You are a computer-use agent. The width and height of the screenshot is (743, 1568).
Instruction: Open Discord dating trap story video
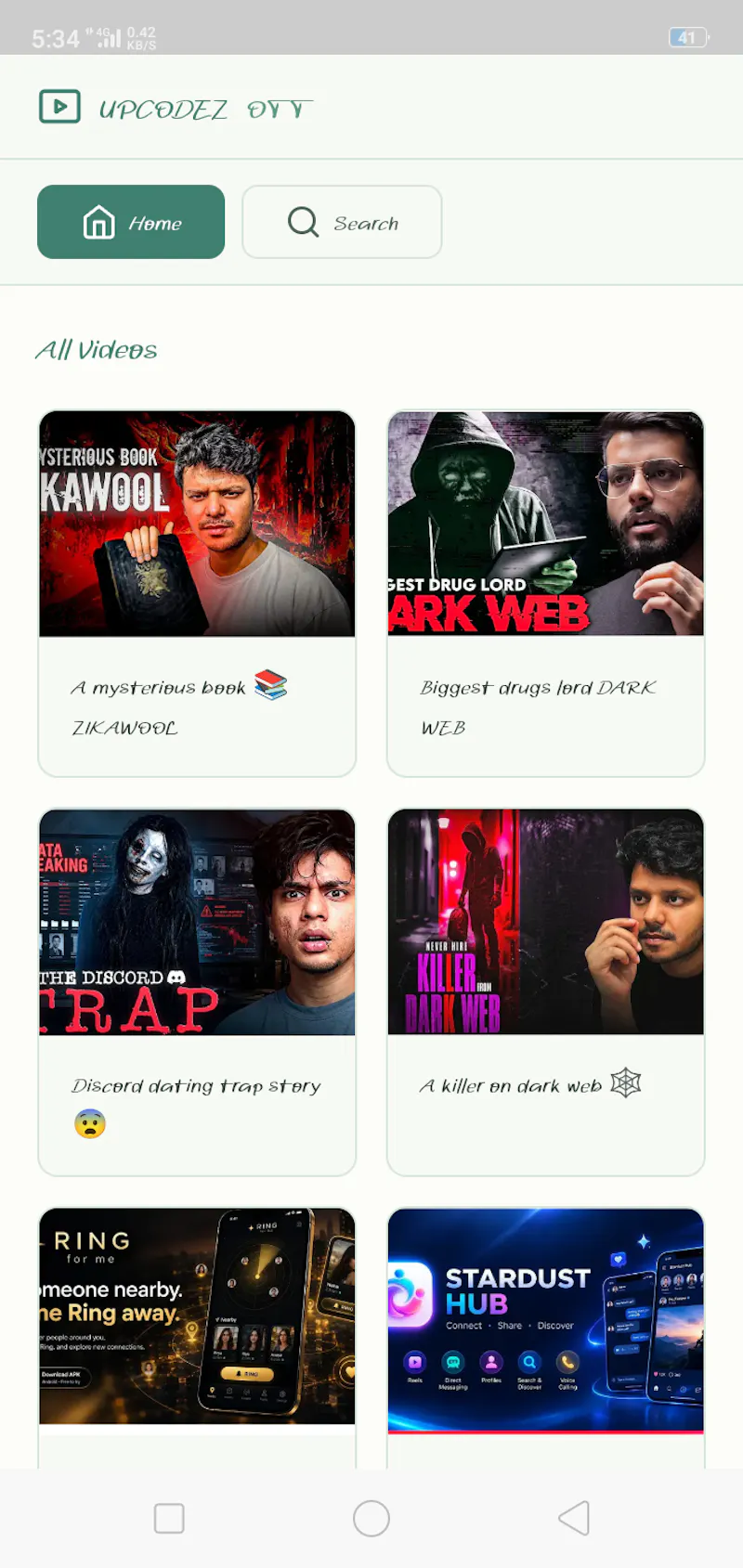197,992
